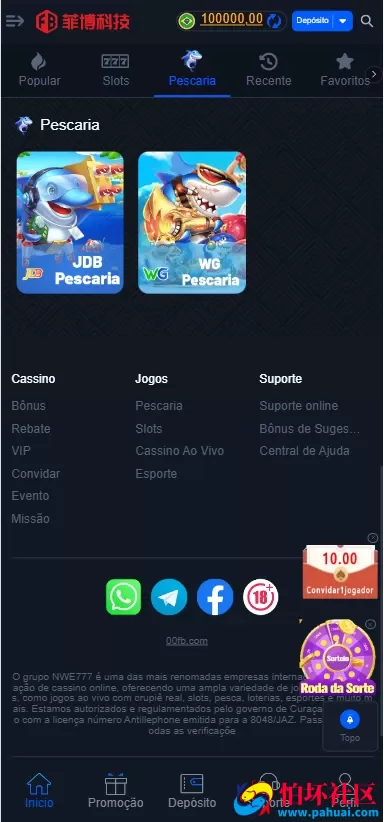Open the WhatsApp contact icon

[123, 597]
